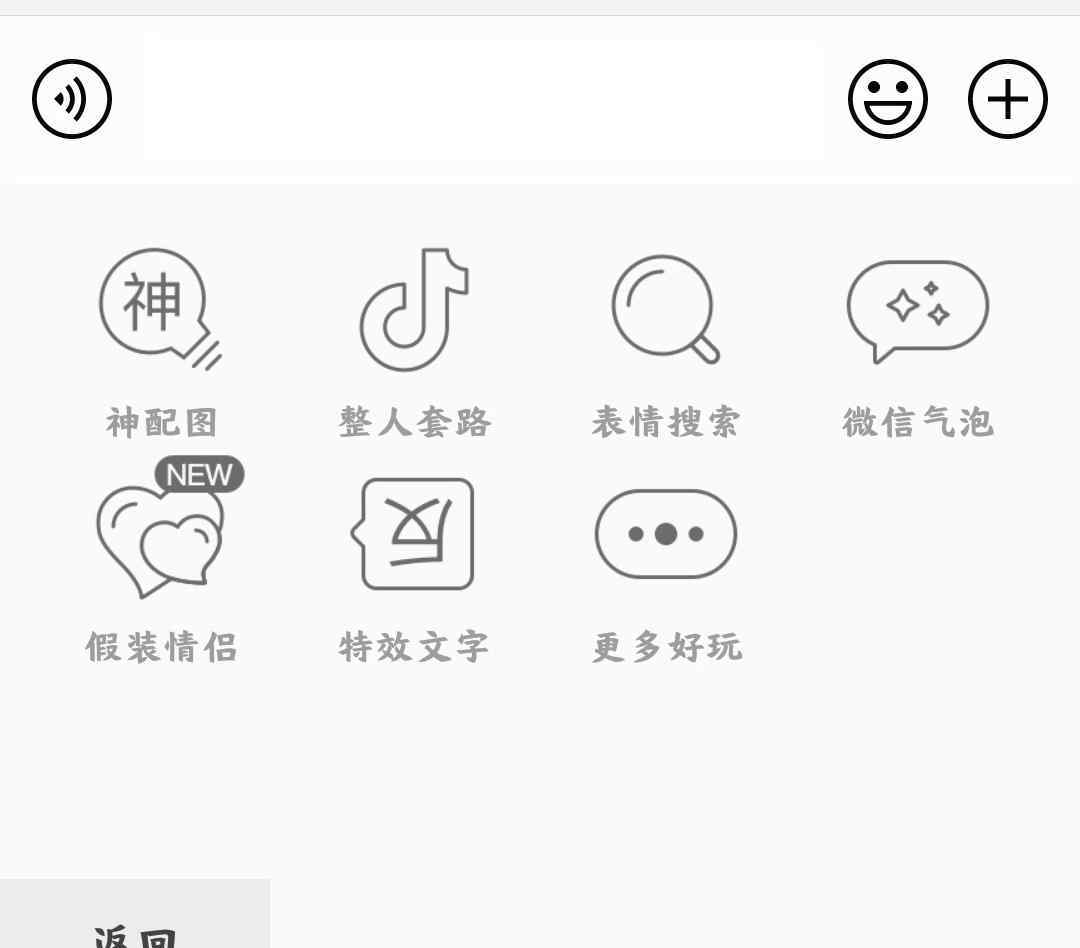Focus the message text field
Screen dimensions: 1080x948
(483, 99)
